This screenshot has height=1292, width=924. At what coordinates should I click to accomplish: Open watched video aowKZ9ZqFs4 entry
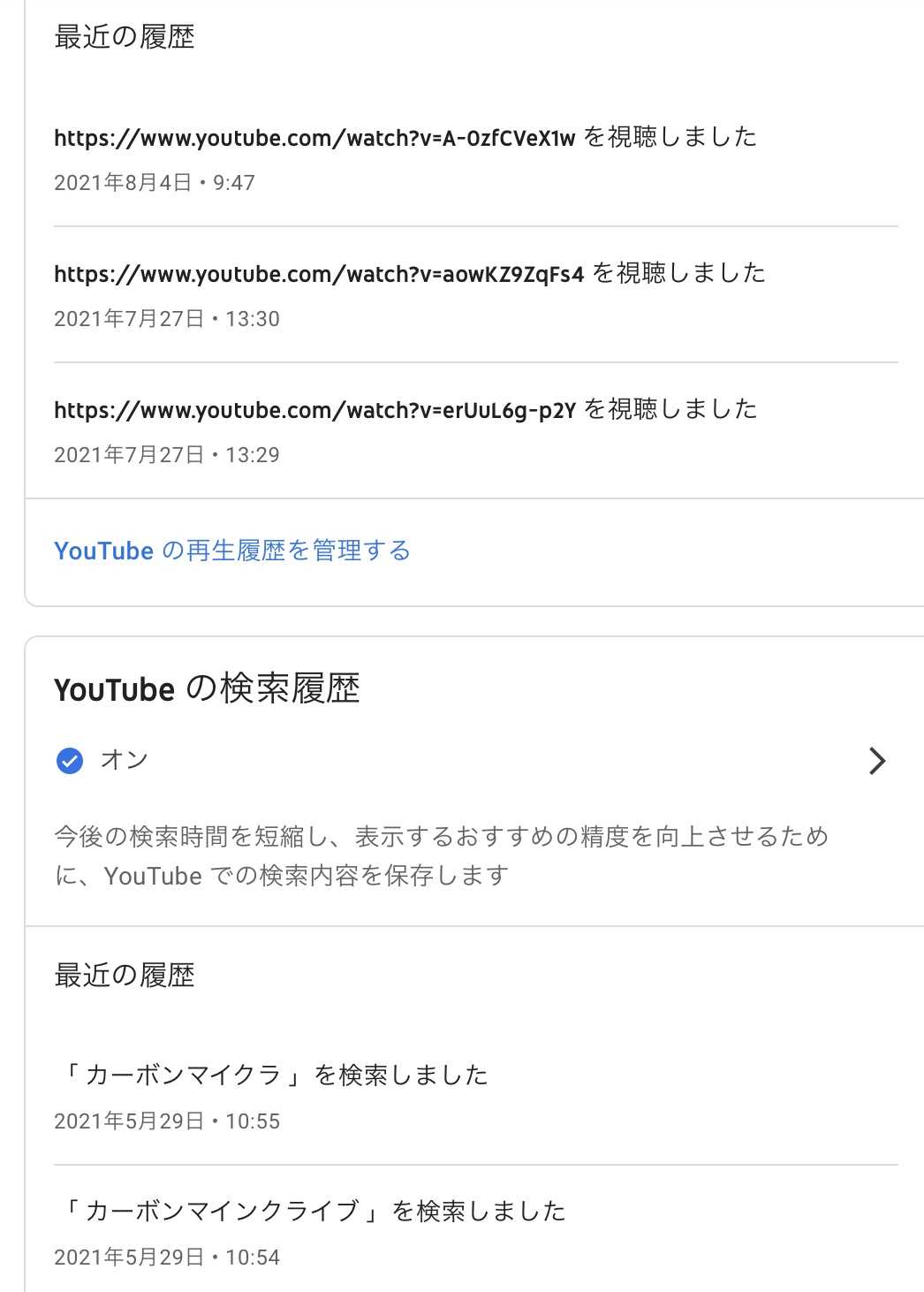tap(319, 274)
